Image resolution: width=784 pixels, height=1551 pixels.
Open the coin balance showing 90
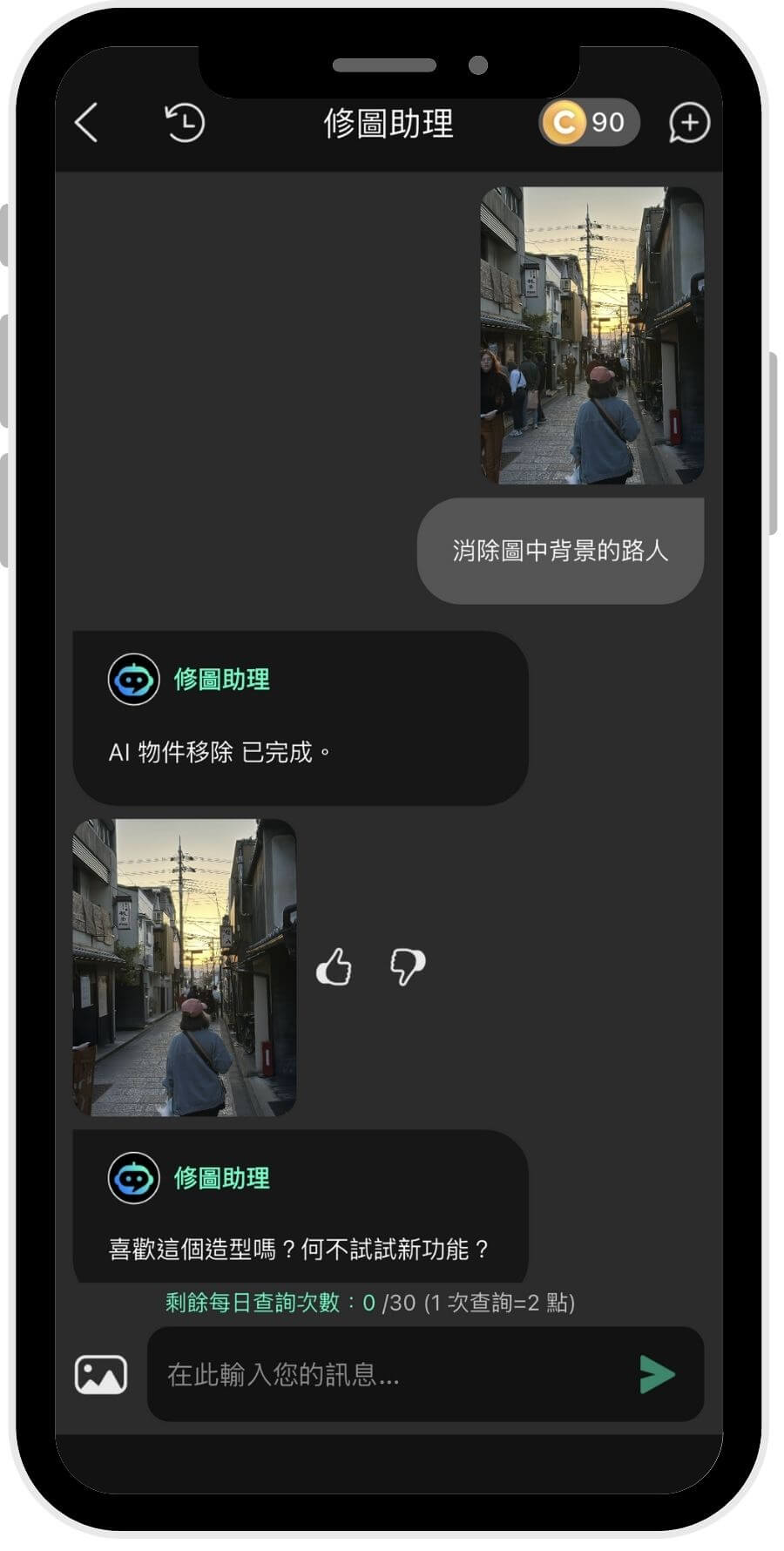589,122
